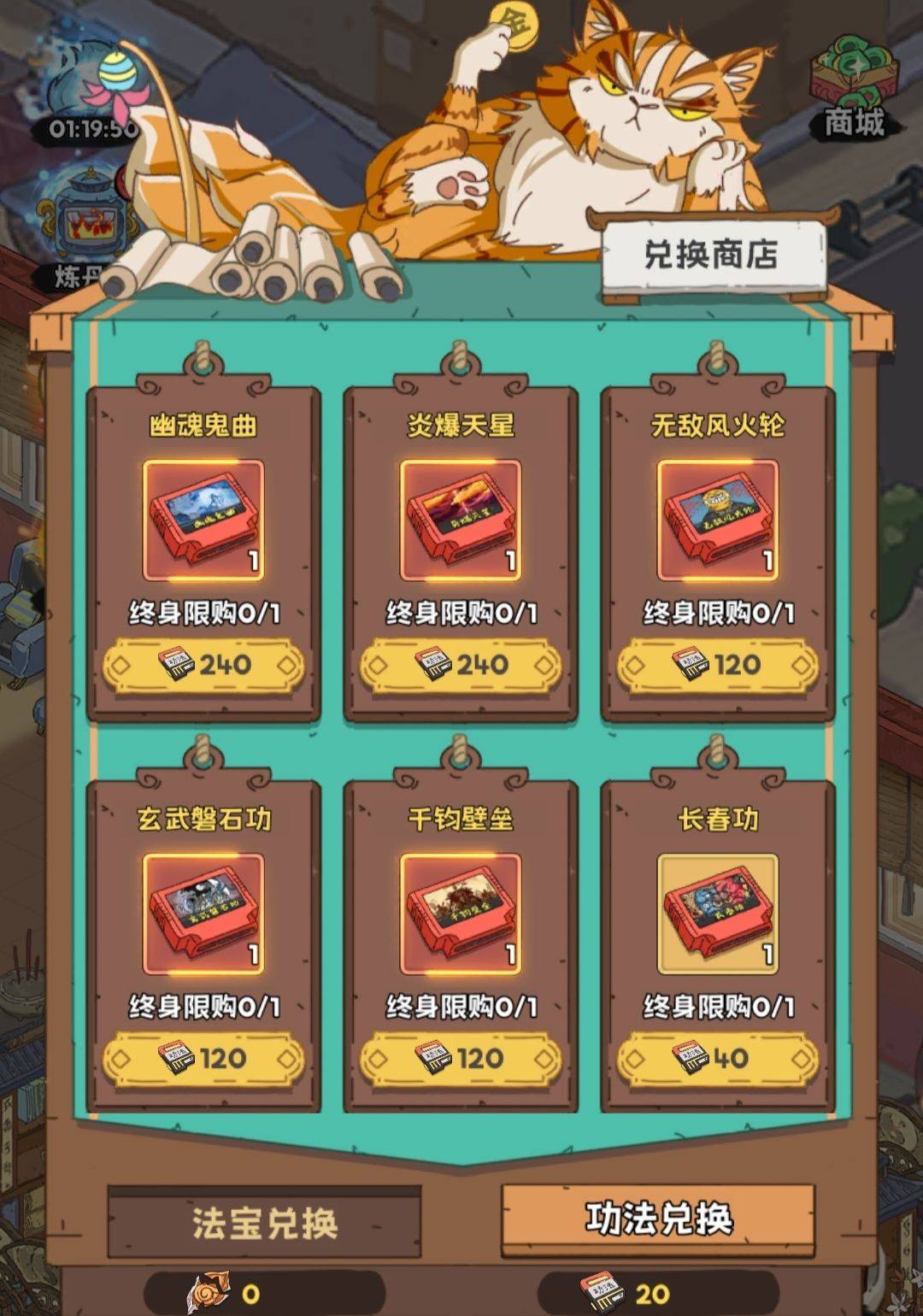Buy 幽魂鬼曲 for 240
This screenshot has width=923, height=1316.
203,666
